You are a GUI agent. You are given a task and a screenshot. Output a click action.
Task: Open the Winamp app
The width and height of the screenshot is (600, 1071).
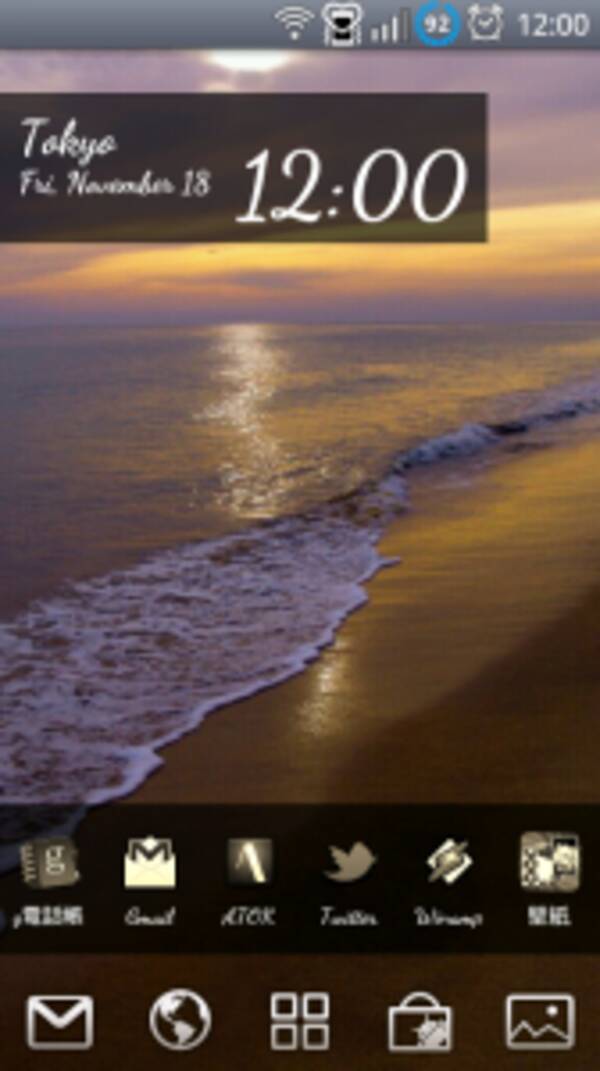point(449,862)
